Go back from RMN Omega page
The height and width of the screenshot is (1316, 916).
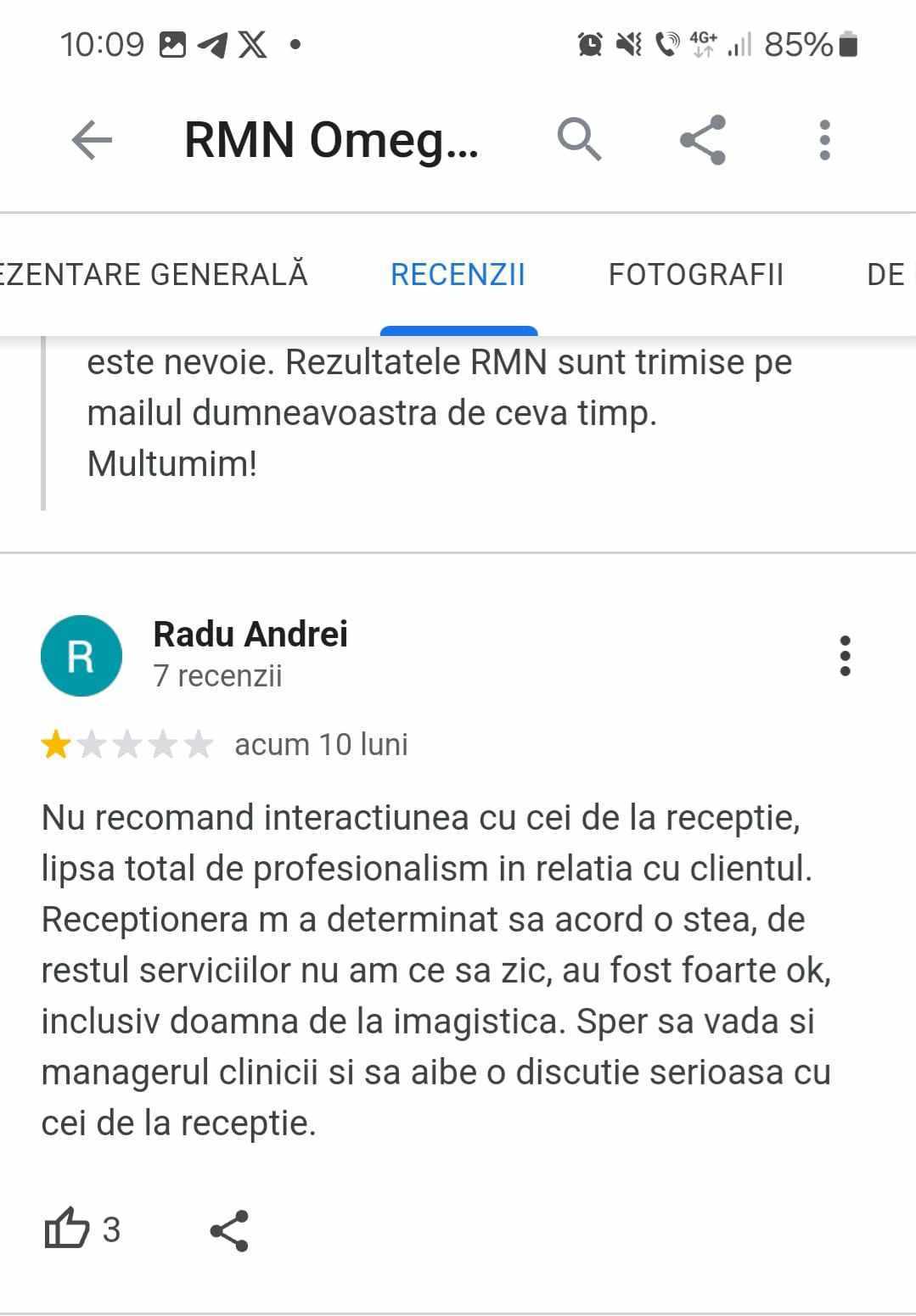coord(92,140)
